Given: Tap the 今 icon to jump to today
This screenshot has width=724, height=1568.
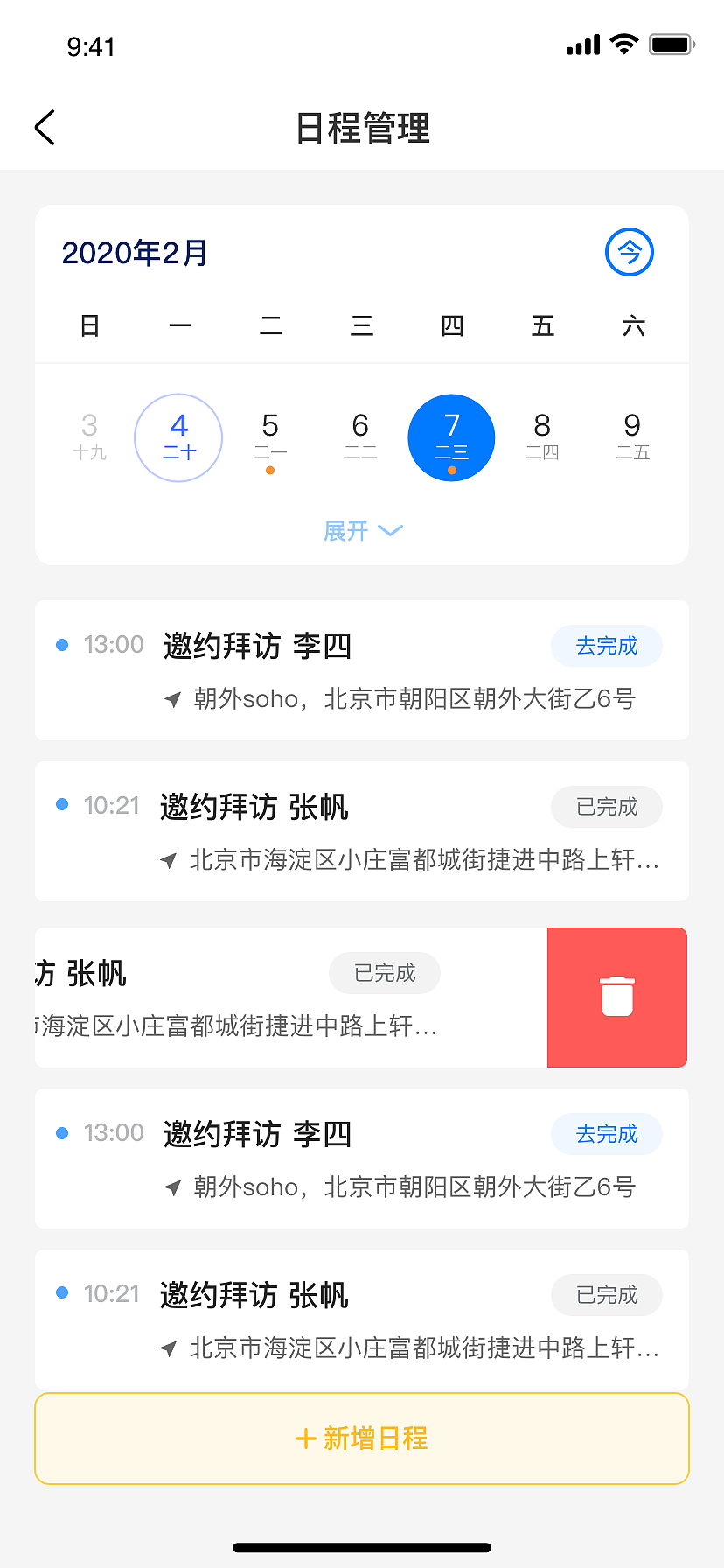Looking at the screenshot, I should click(x=629, y=252).
